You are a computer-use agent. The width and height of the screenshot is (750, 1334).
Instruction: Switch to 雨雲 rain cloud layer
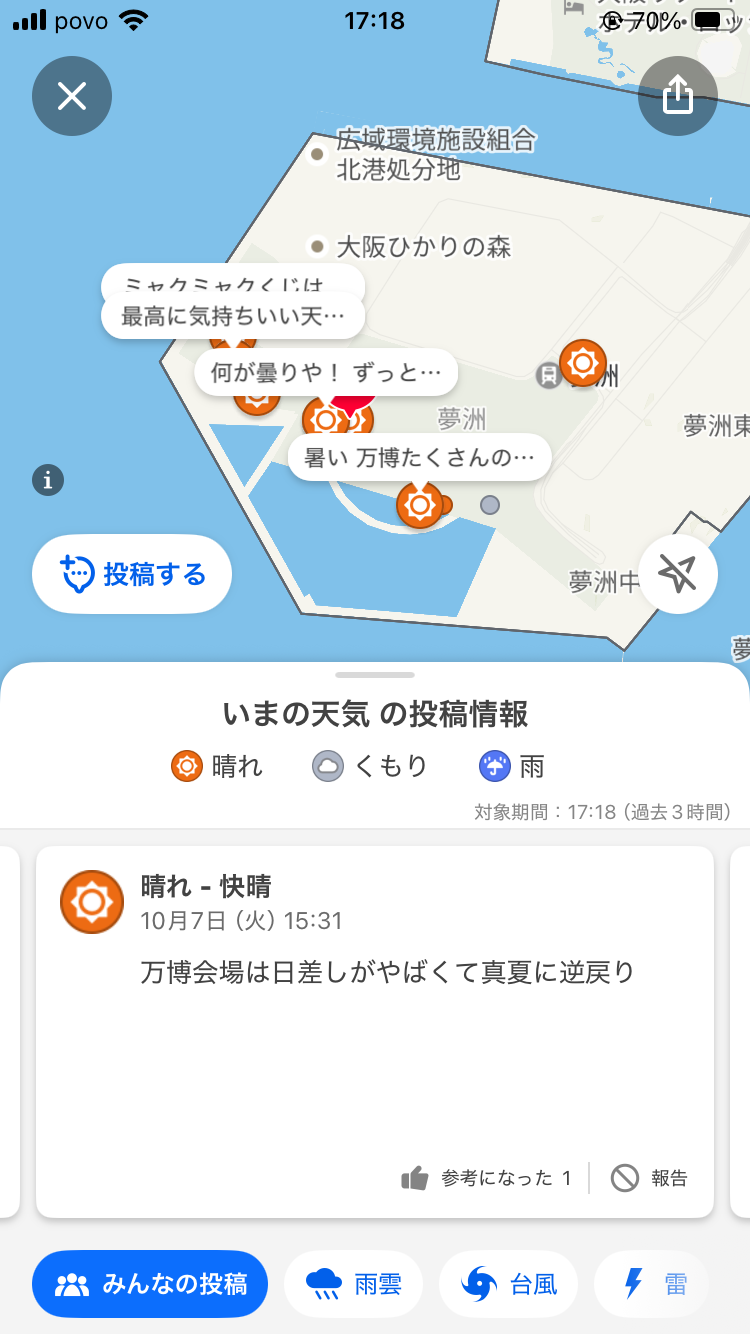click(353, 1284)
